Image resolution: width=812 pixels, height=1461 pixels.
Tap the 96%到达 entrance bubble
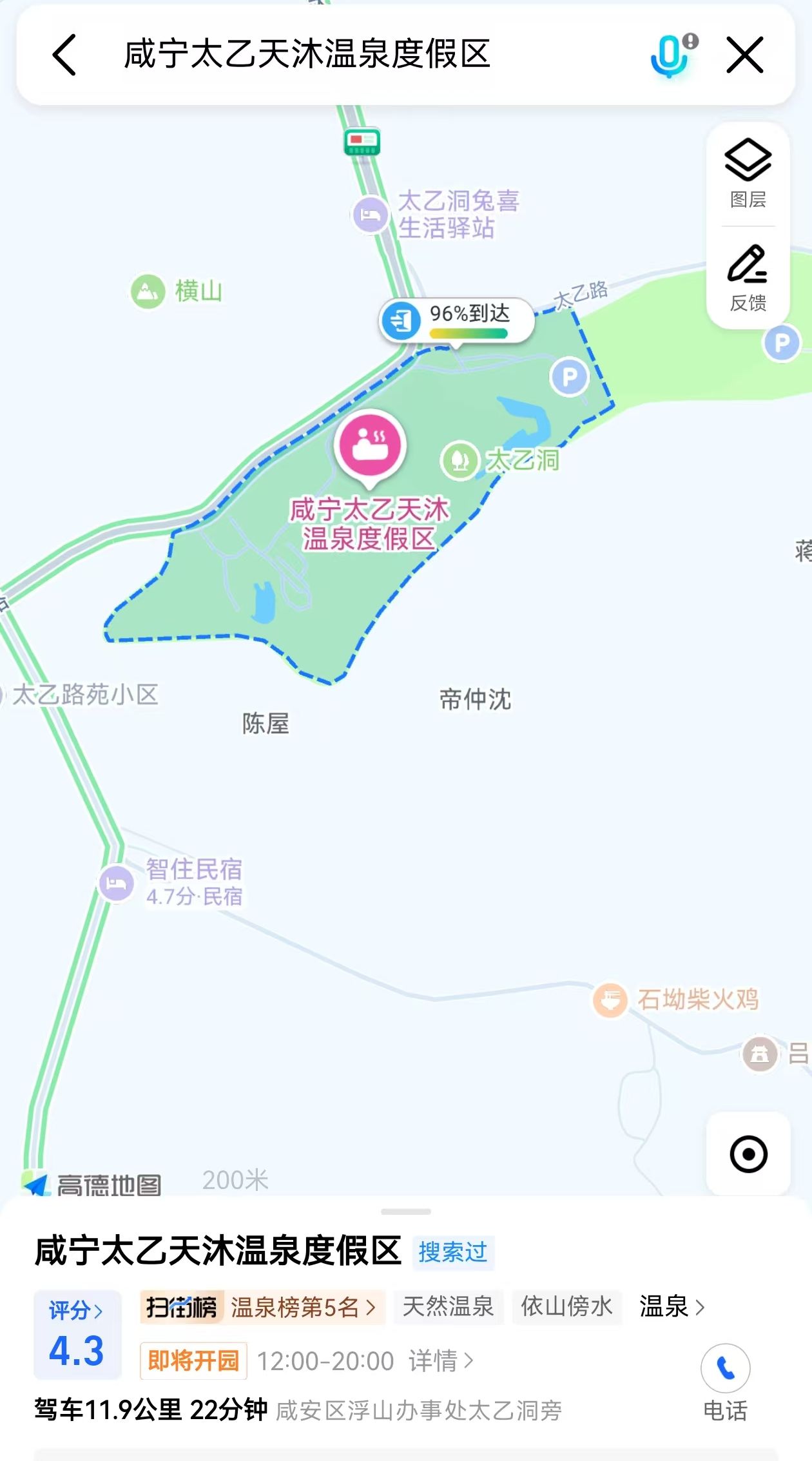[x=456, y=320]
